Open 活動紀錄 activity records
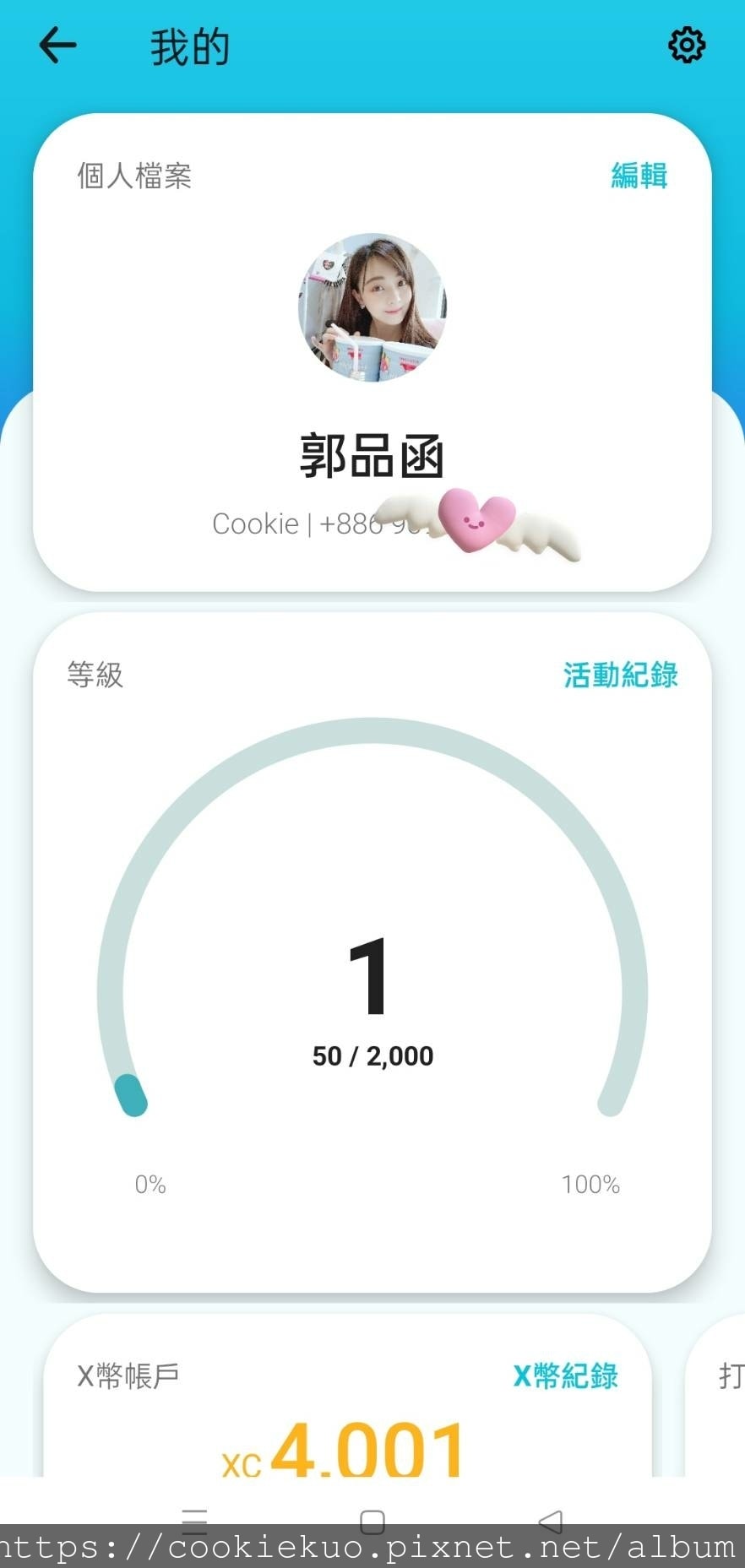This screenshot has width=745, height=1568. pyautogui.click(x=620, y=675)
